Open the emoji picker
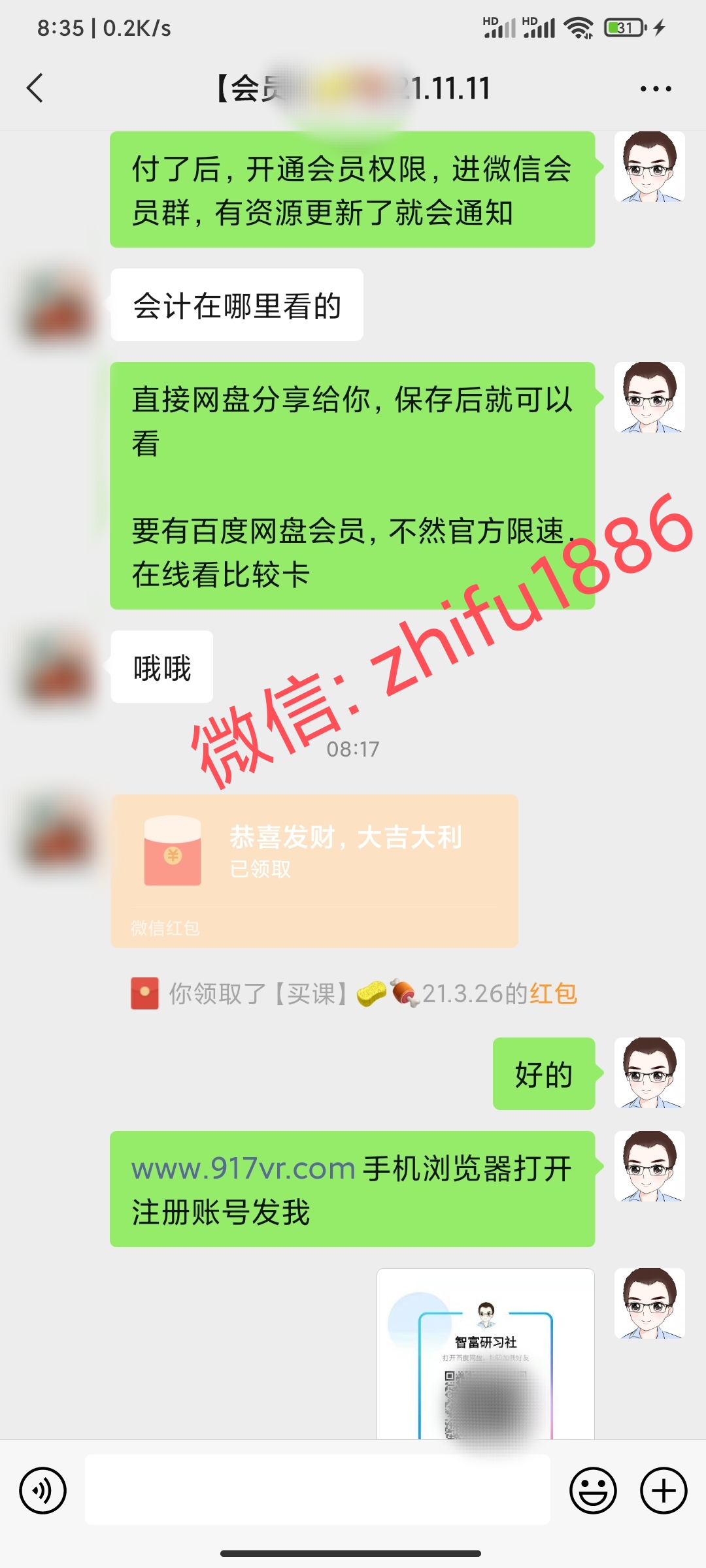Screen dimensions: 706x1568 pos(593,1490)
